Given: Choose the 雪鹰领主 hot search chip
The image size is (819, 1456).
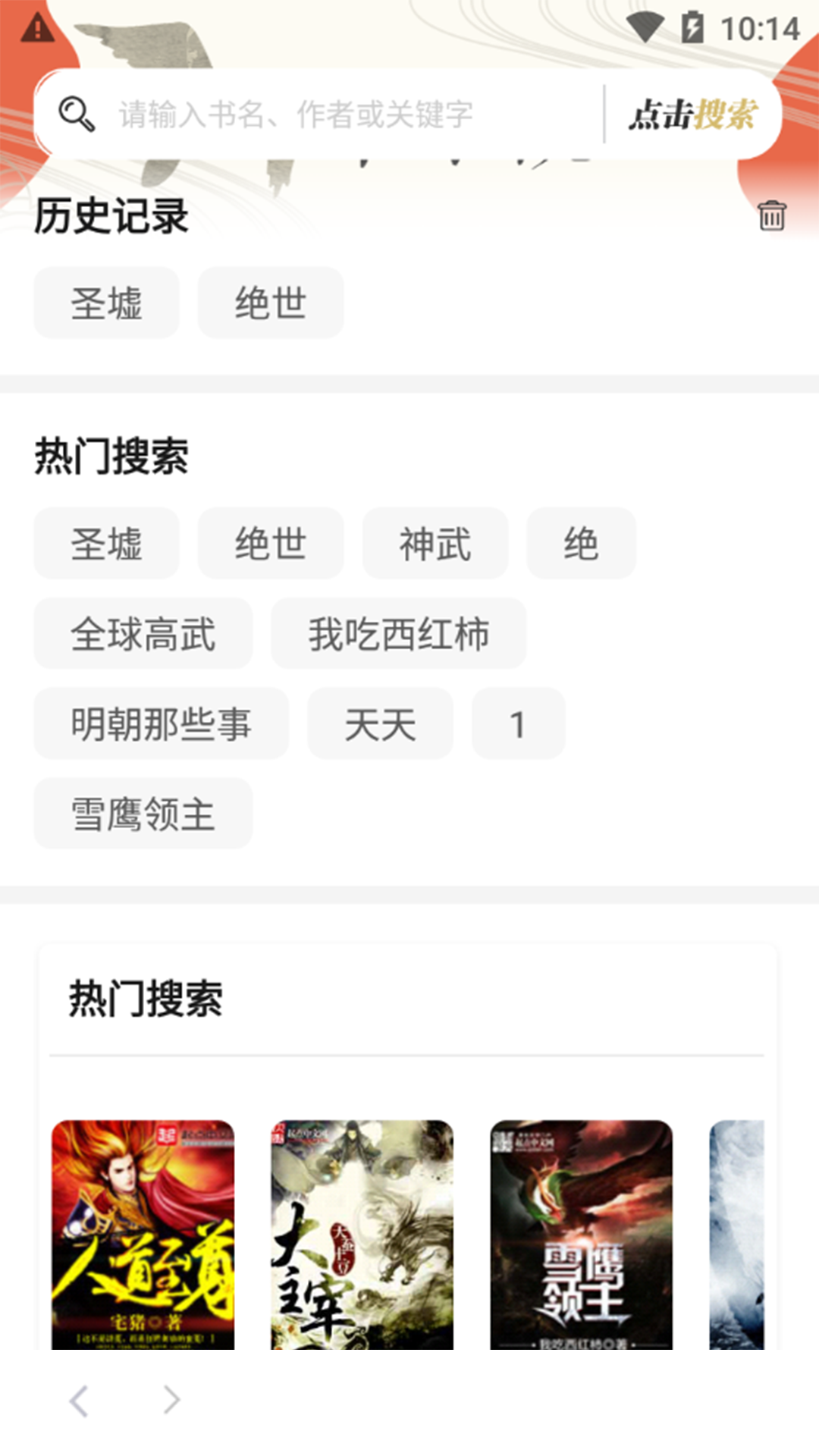Looking at the screenshot, I should point(143,814).
